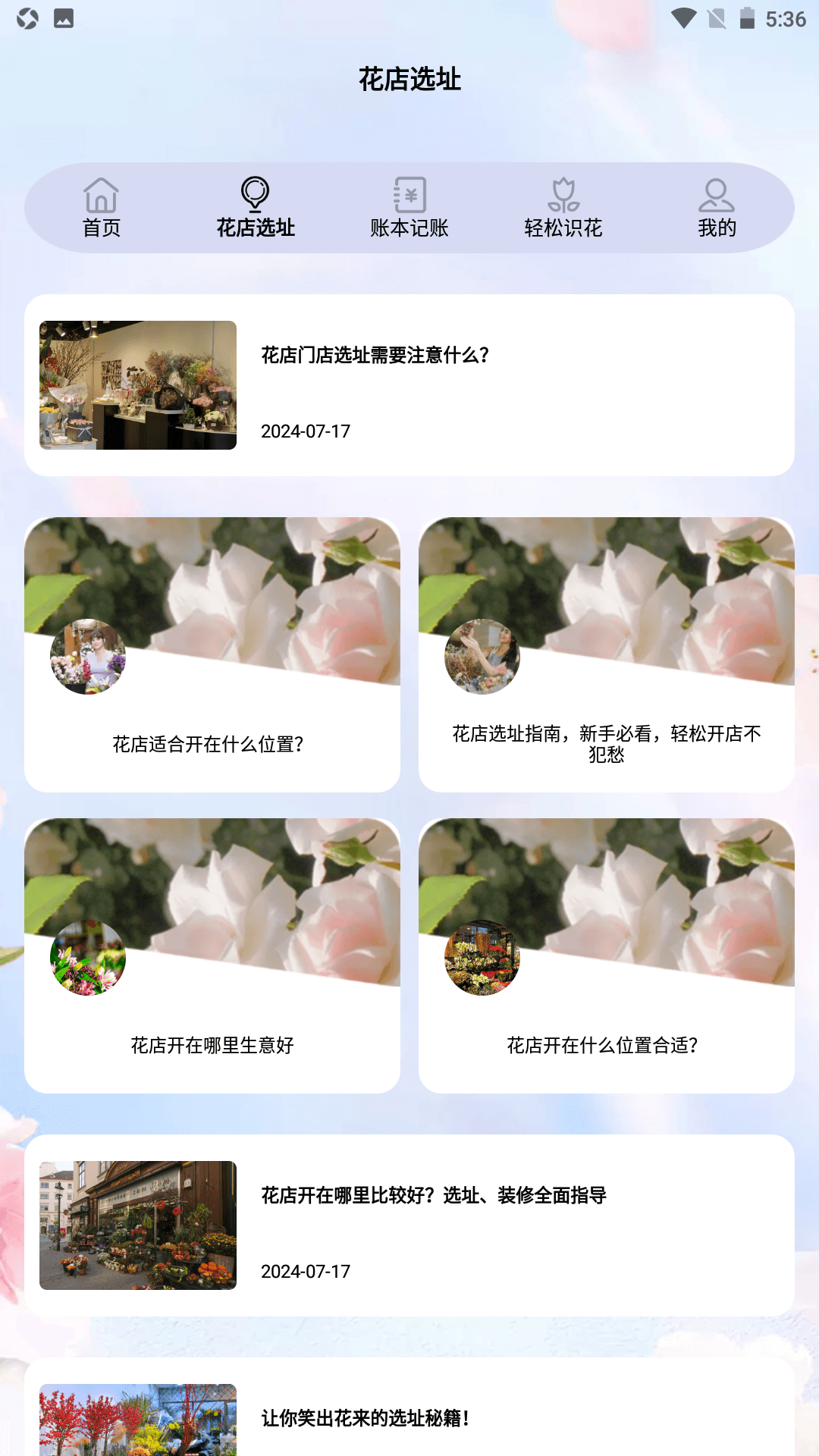Tap card 花店开在什么位置合适?
The width and height of the screenshot is (819, 1456).
point(607,955)
